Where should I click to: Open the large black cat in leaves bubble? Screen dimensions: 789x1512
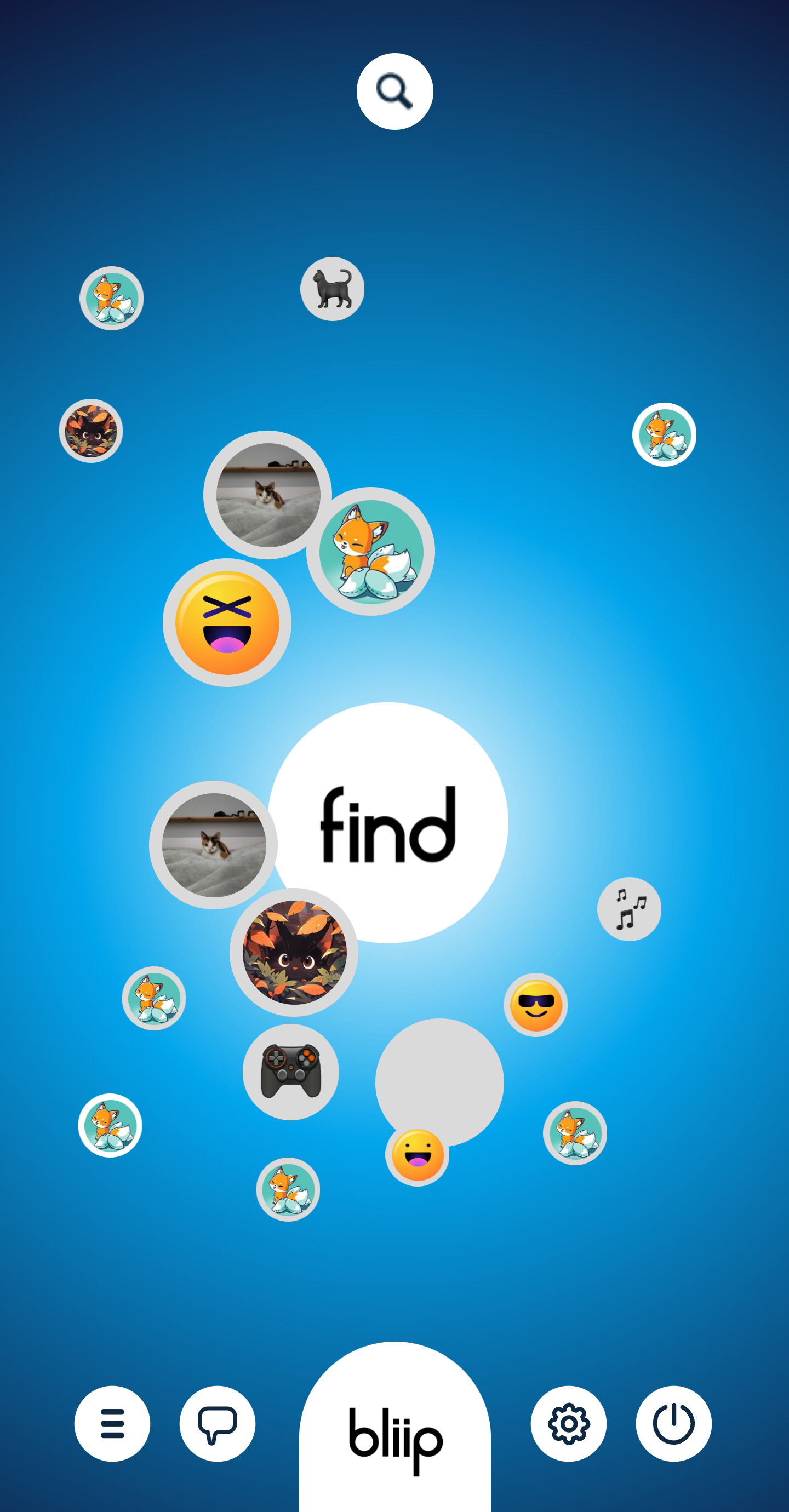tap(294, 952)
